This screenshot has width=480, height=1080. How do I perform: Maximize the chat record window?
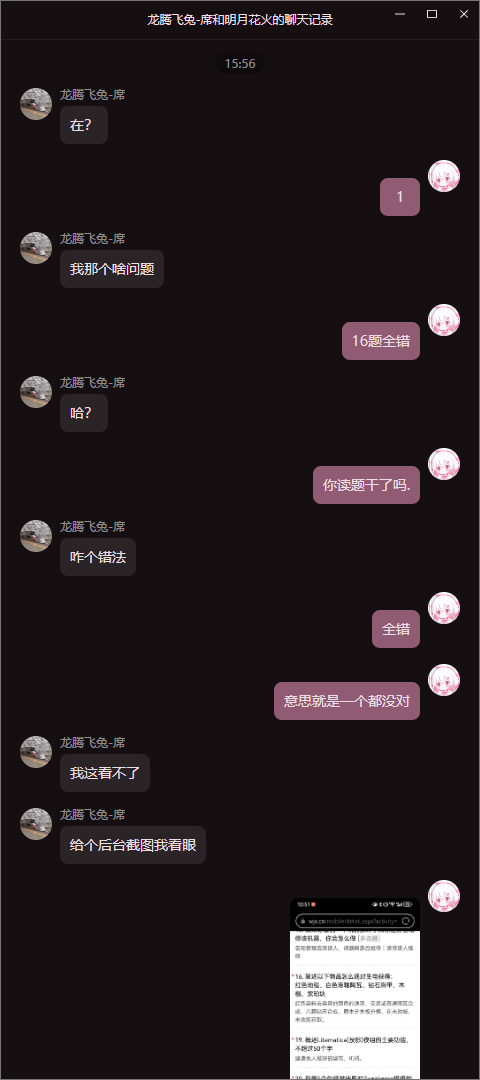(x=432, y=14)
